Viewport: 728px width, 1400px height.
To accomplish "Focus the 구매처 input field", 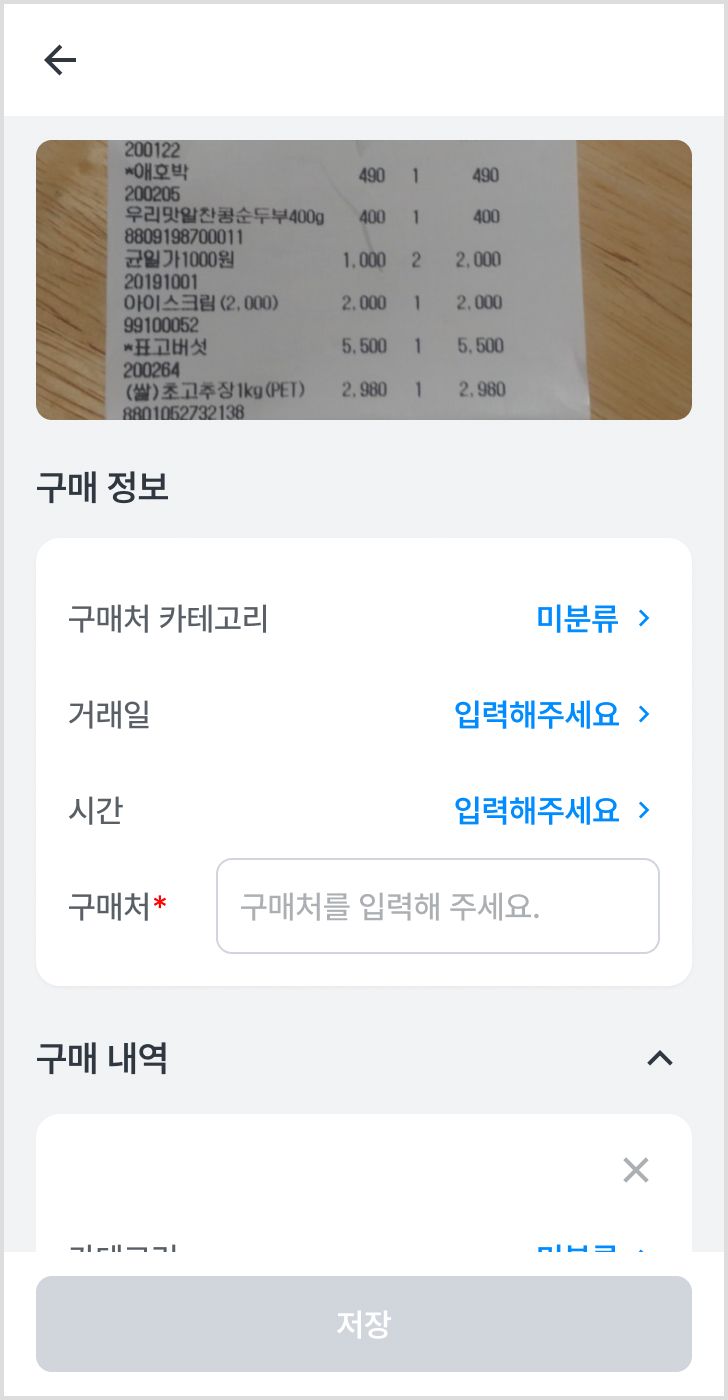I will point(437,906).
